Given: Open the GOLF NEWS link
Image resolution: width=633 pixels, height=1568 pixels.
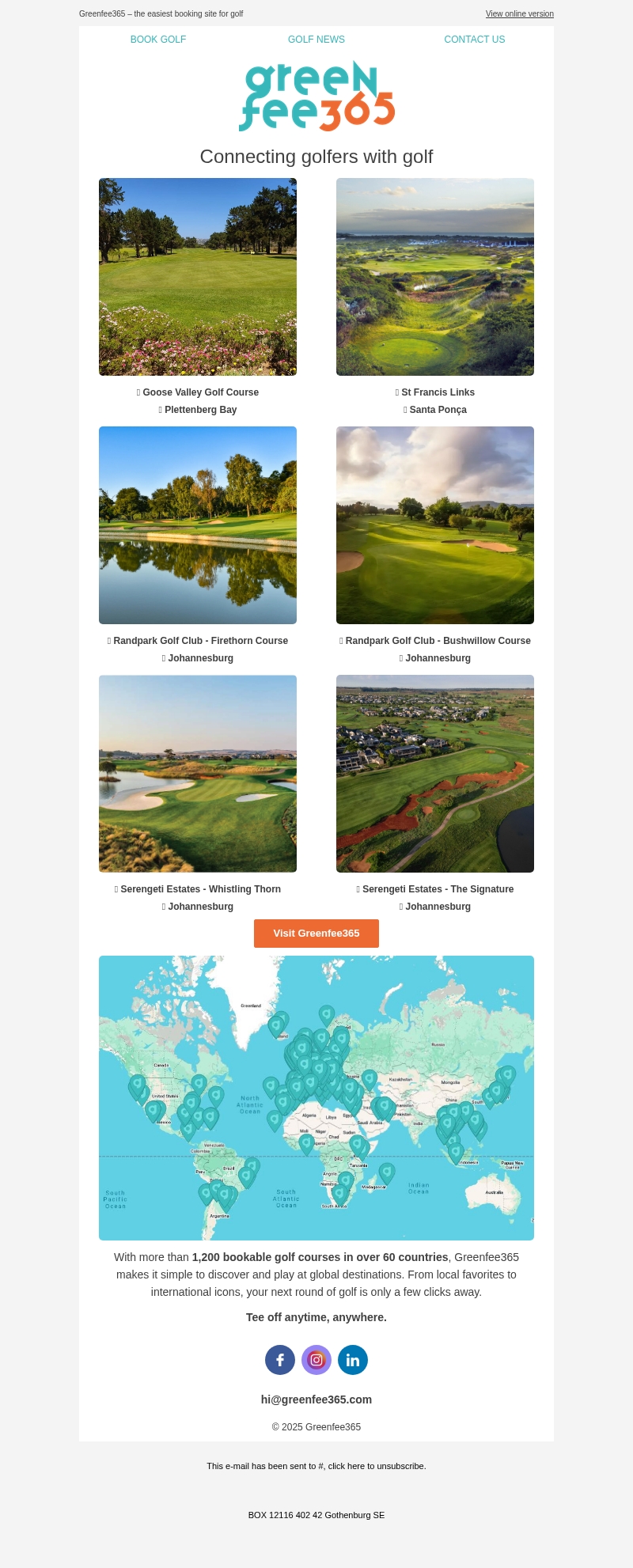Looking at the screenshot, I should click(x=316, y=40).
